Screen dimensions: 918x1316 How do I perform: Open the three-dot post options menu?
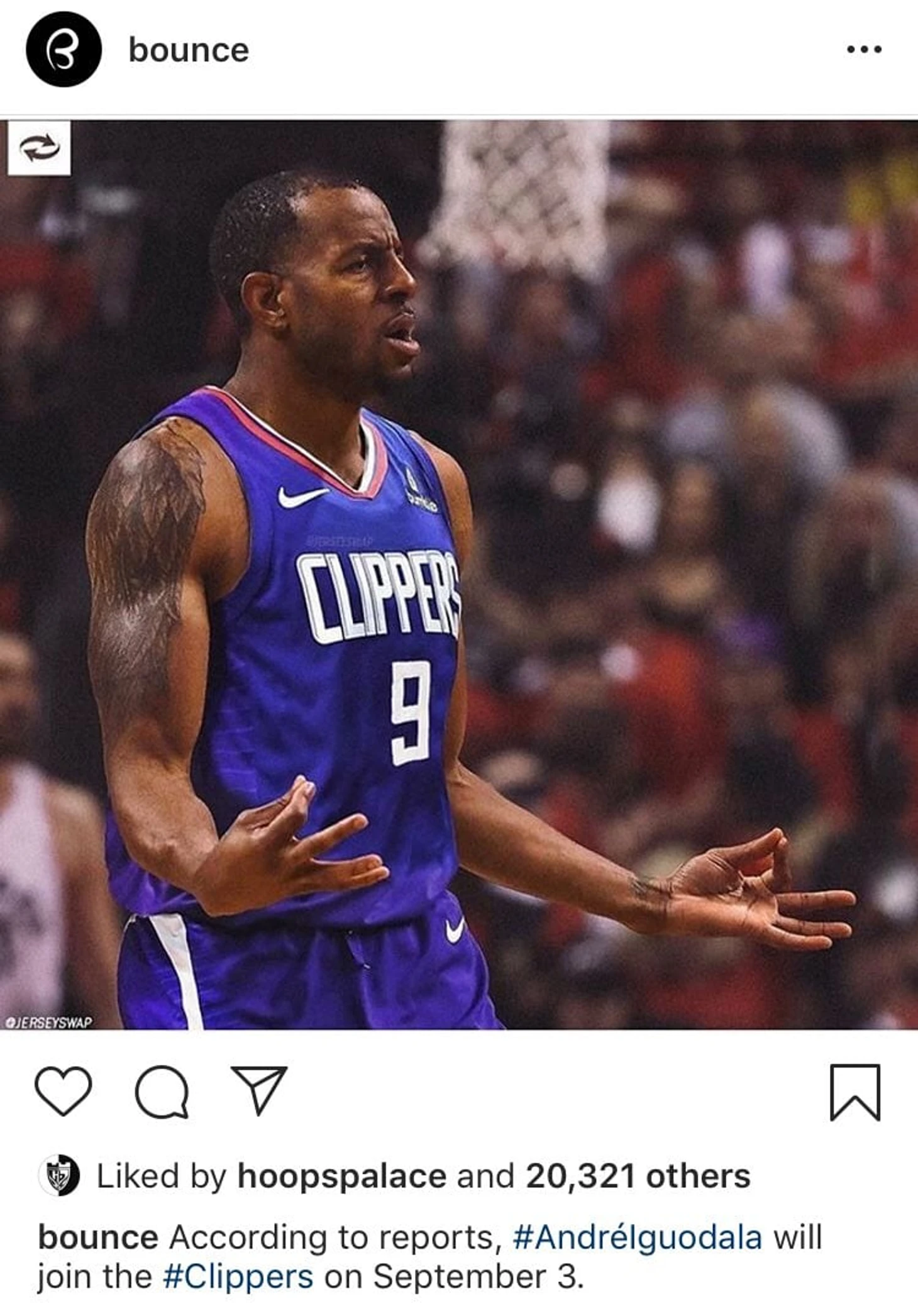pos(864,49)
